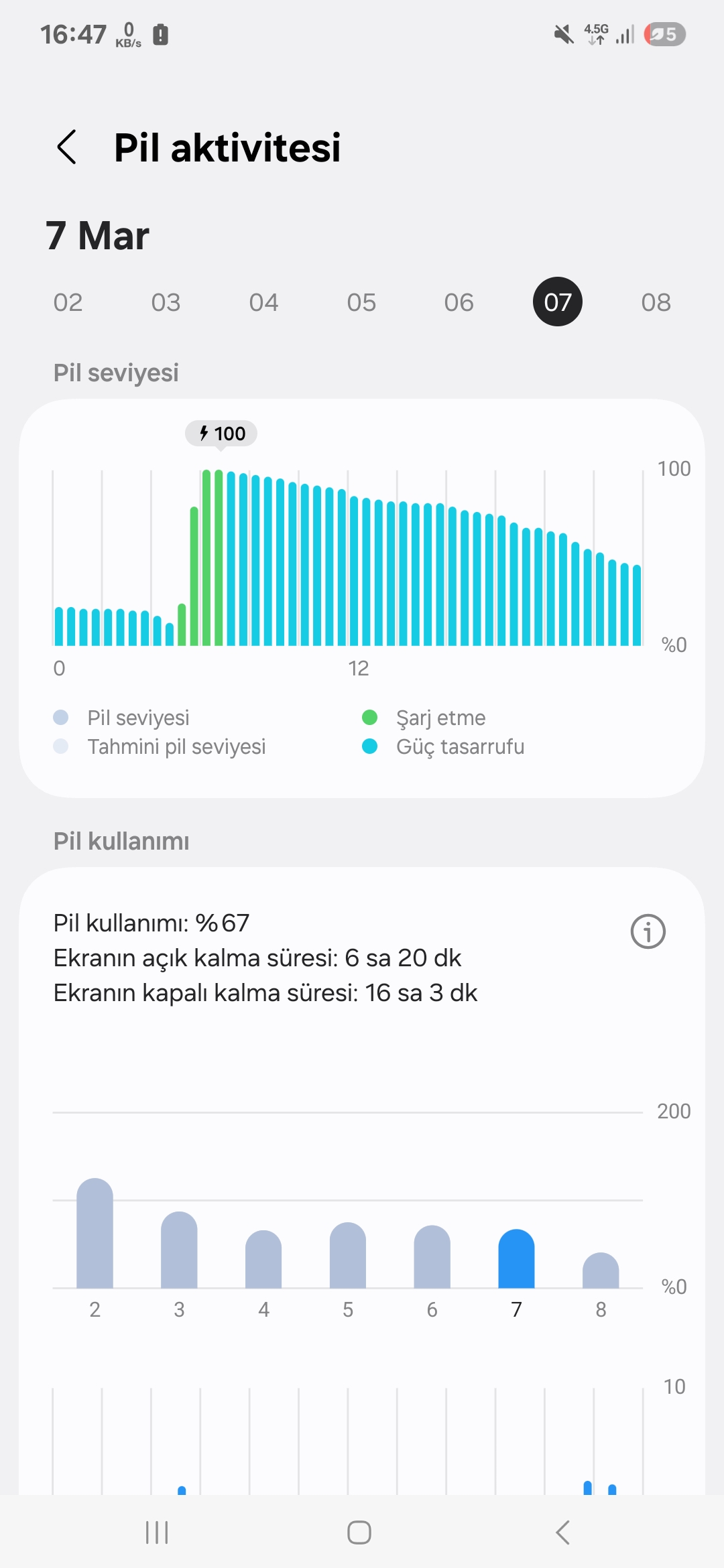This screenshot has width=724, height=1568.
Task: Tap the usage bar for day 5
Action: click(348, 1255)
